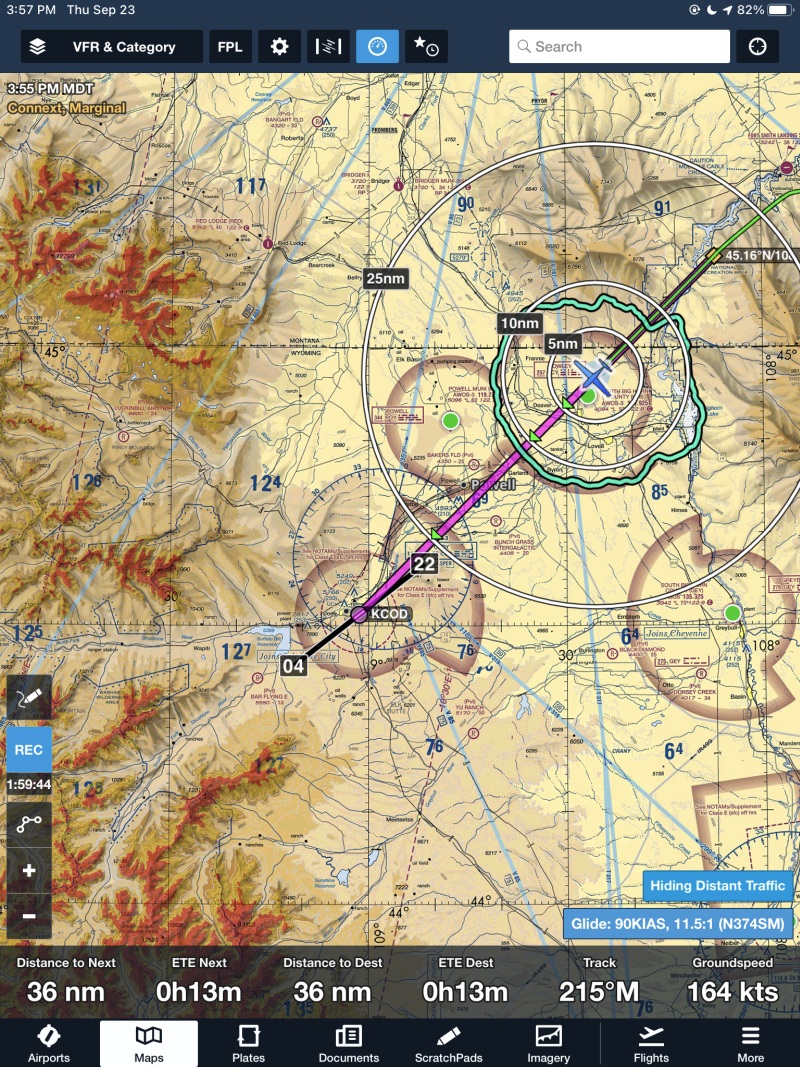The width and height of the screenshot is (800, 1067).
Task: Zoom in with the plus button
Action: [29, 871]
